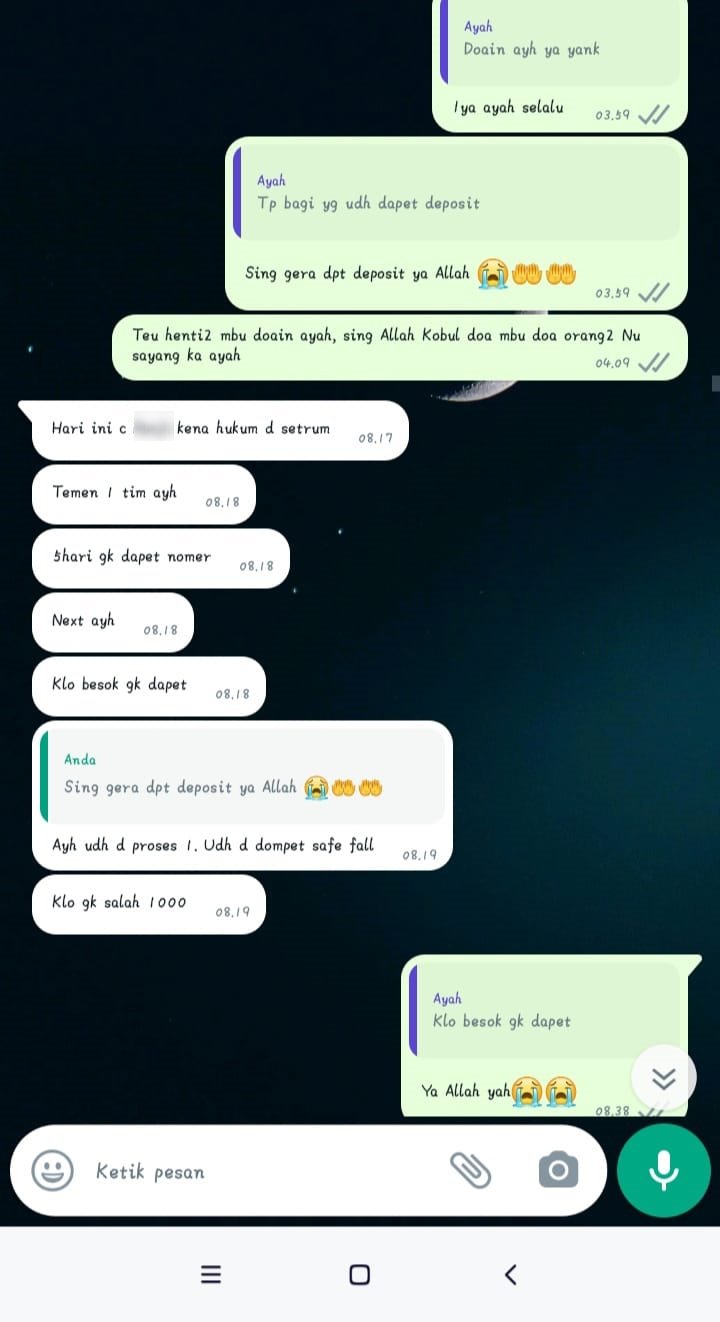Open the camera from the message bar
The width and height of the screenshot is (720, 1322).
(558, 1170)
